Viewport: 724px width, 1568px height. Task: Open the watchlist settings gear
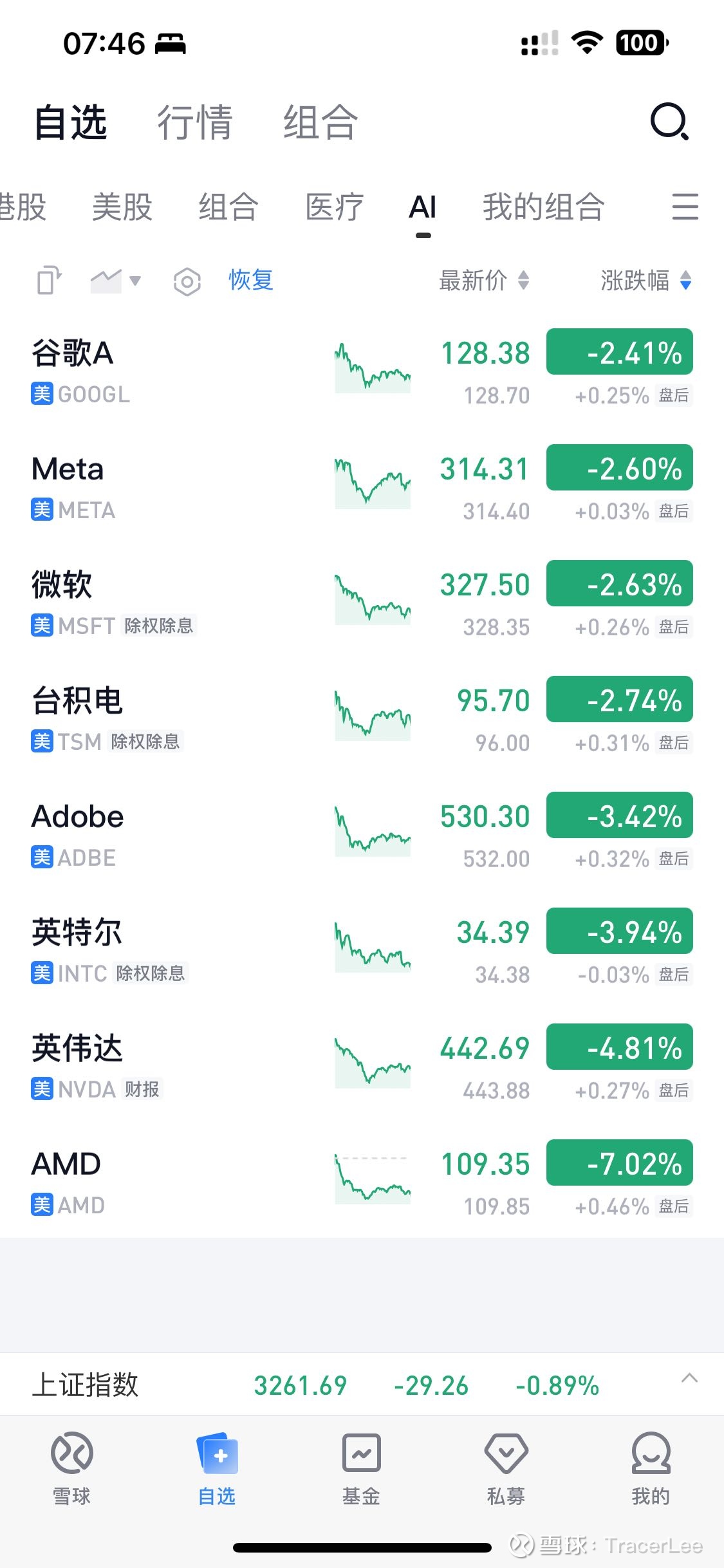point(186,281)
